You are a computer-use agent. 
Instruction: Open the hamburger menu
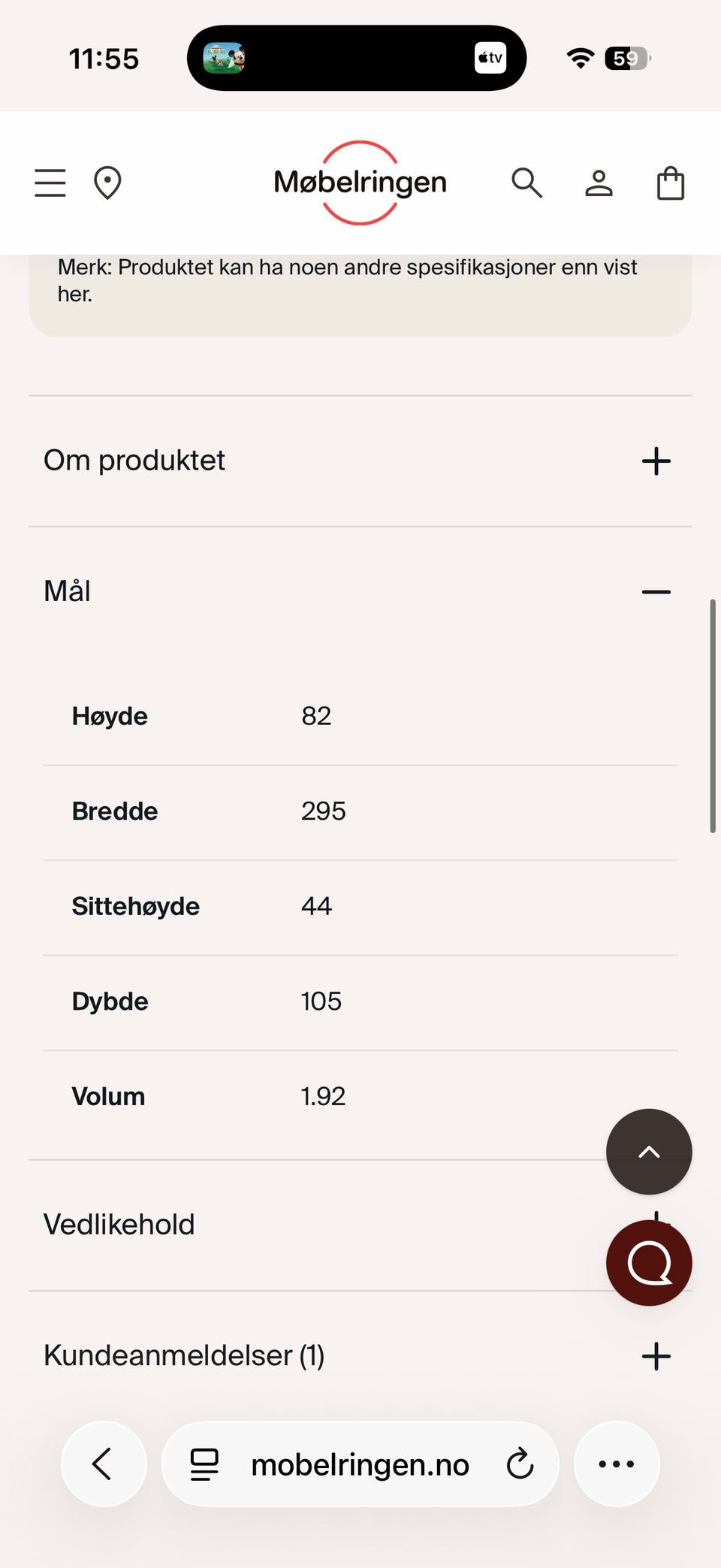[50, 183]
